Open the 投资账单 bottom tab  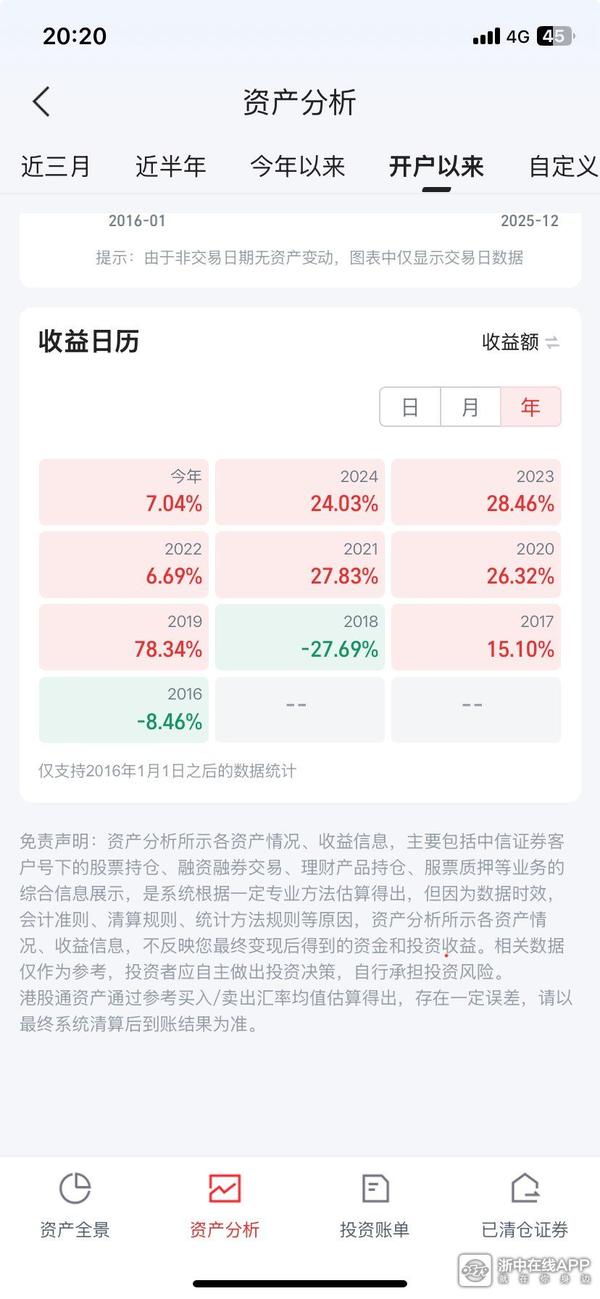pos(375,1205)
